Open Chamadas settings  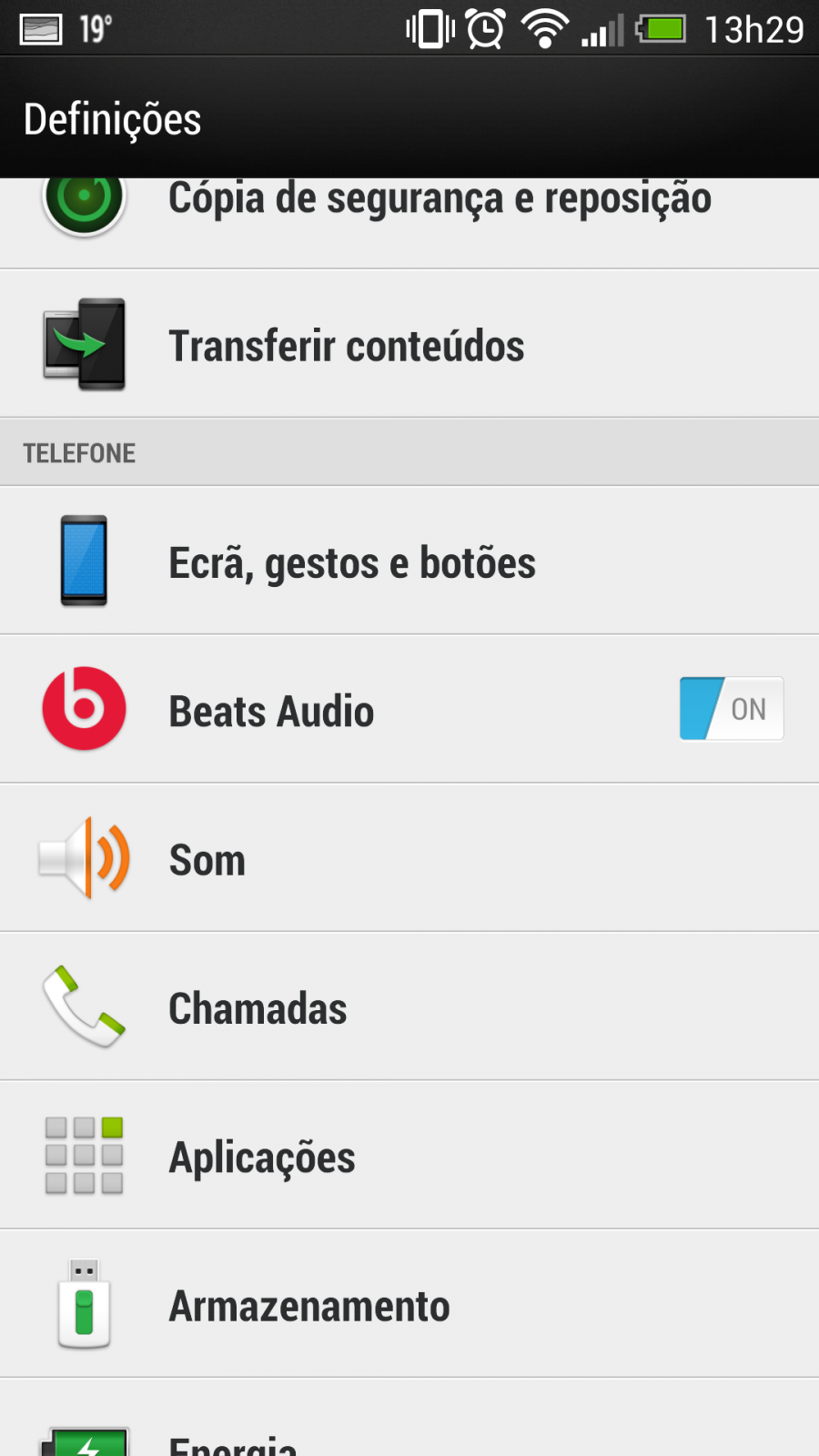click(409, 1006)
